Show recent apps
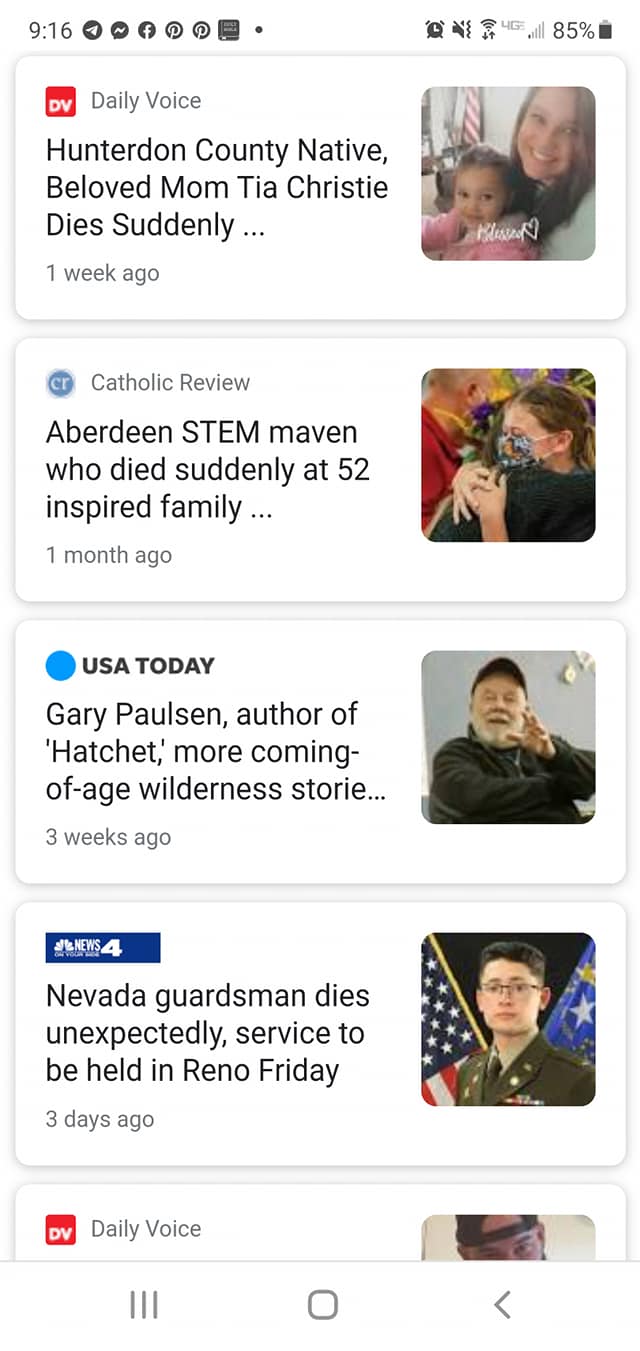 pyautogui.click(x=144, y=1304)
